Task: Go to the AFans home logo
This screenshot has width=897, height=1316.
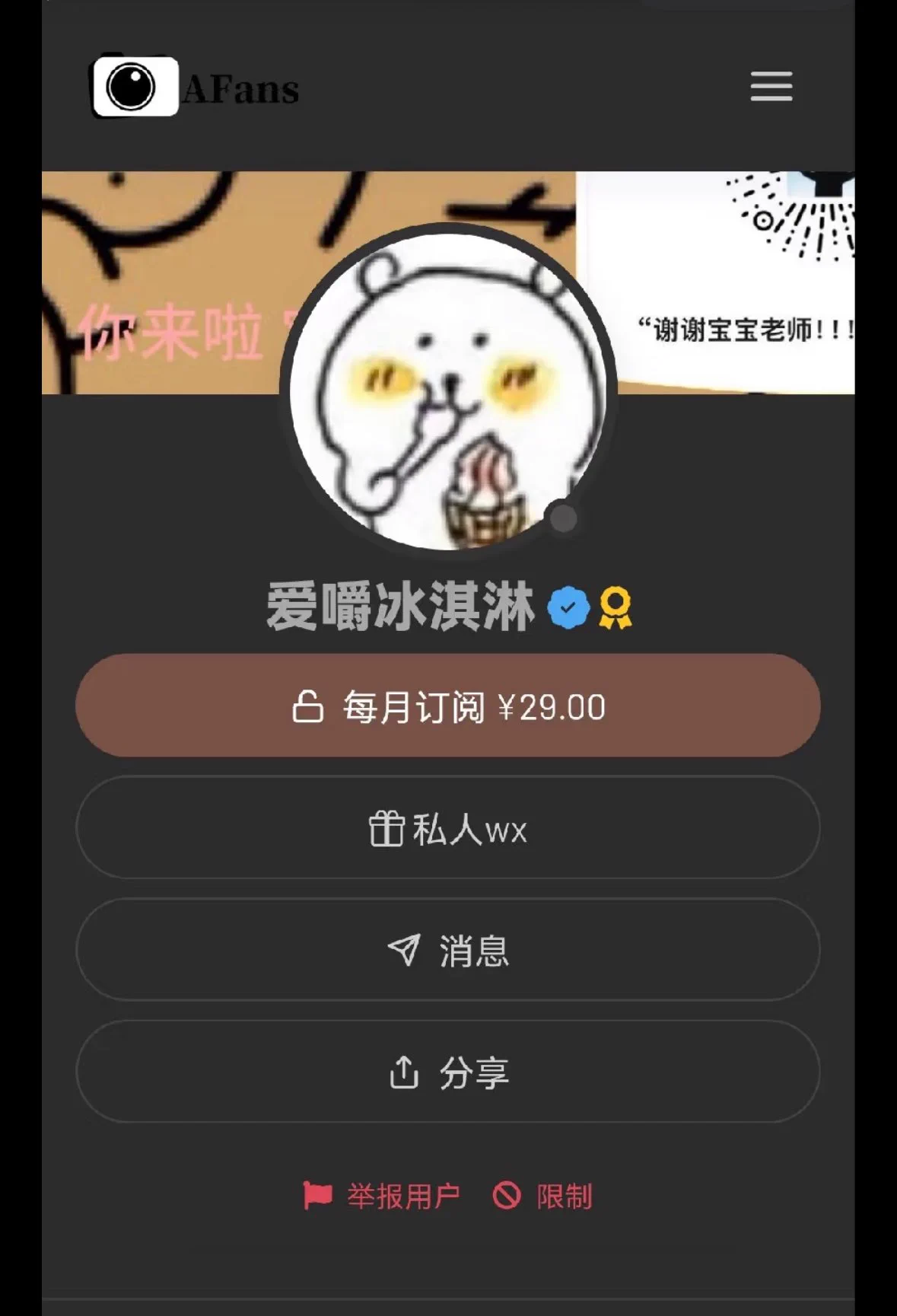Action: [x=196, y=87]
